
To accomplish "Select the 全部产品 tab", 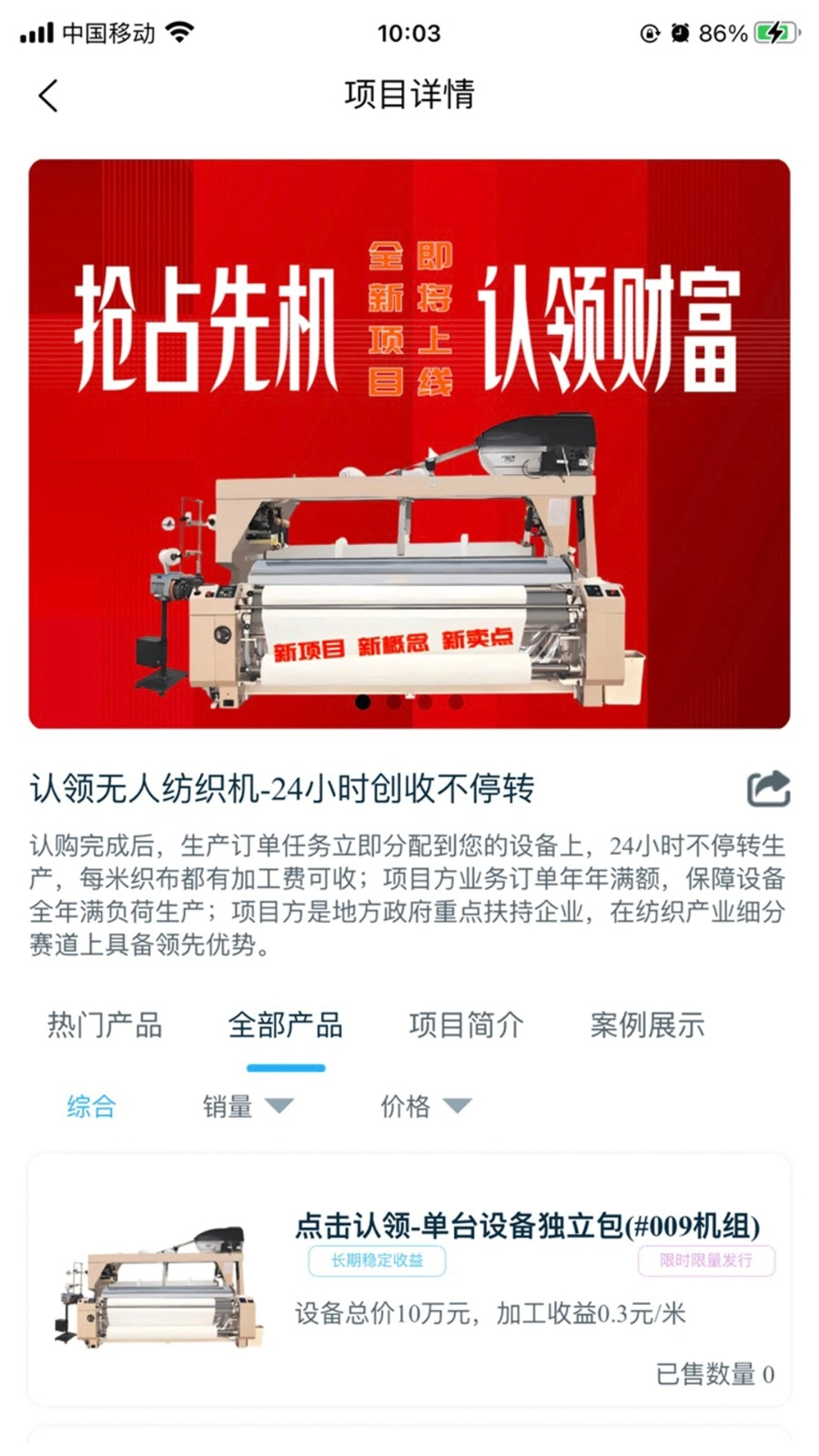I will (x=285, y=1026).
